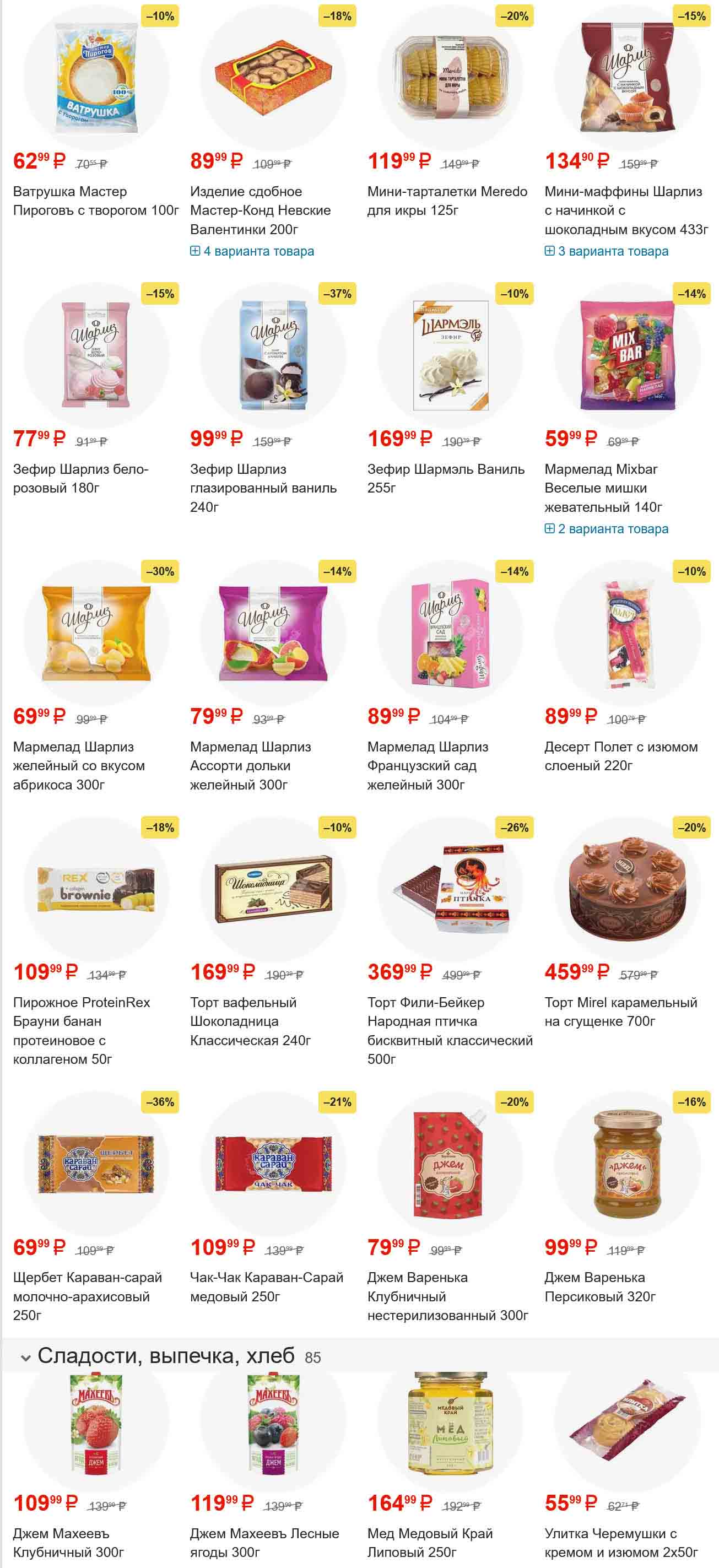View Мармелад Шарлиз Ассорти дольки
This screenshot has height=1568, width=719.
tap(250, 765)
